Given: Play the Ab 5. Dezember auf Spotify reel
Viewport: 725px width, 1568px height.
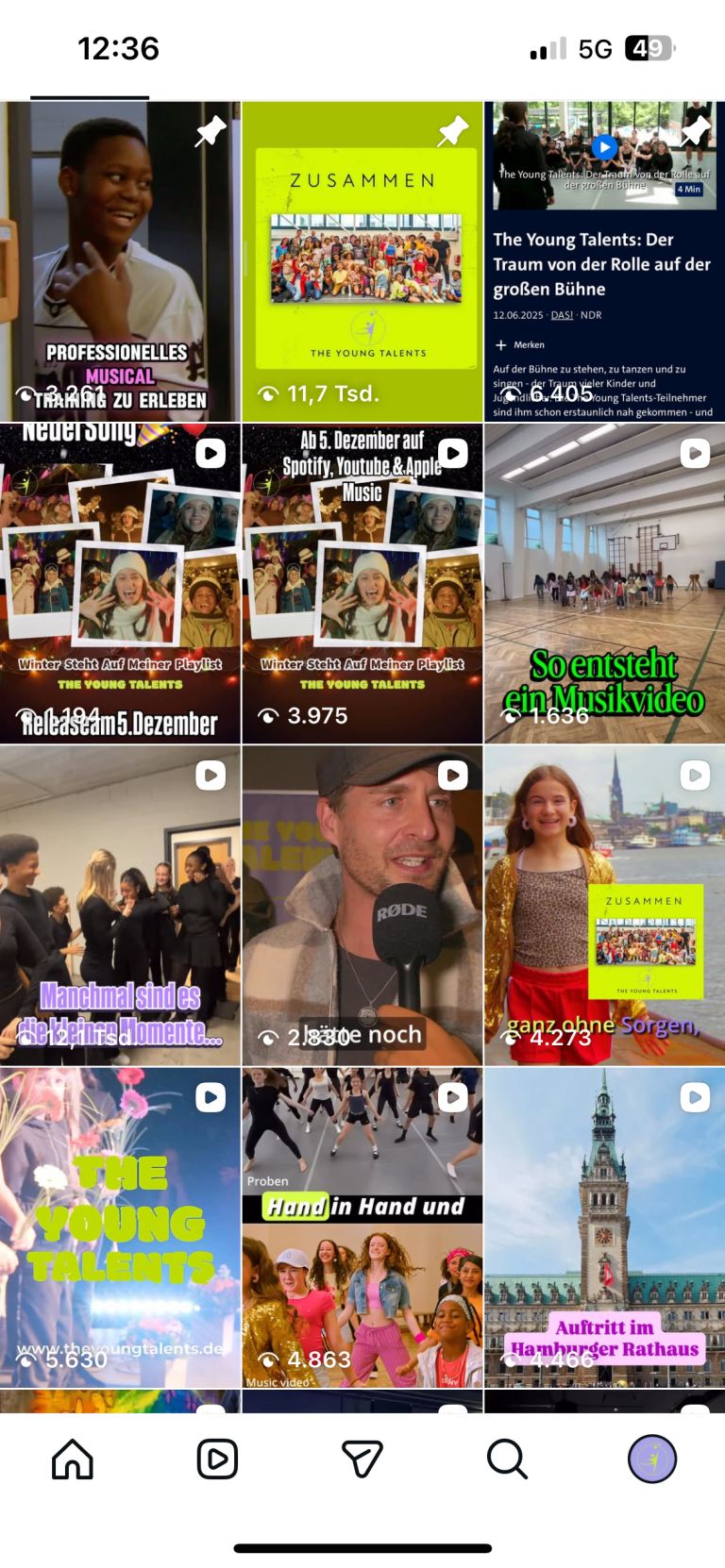Looking at the screenshot, I should (x=362, y=583).
